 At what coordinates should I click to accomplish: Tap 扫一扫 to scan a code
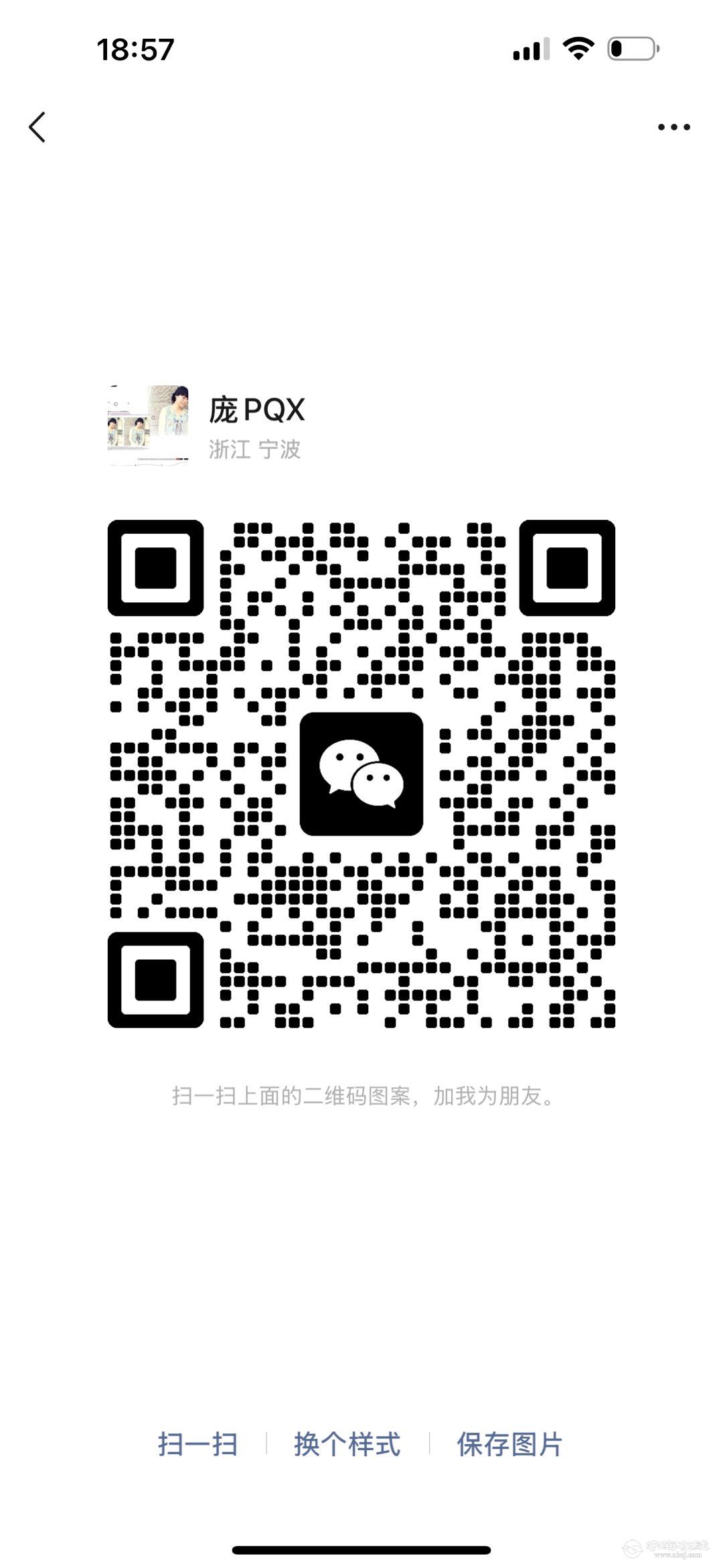pyautogui.click(x=197, y=1445)
